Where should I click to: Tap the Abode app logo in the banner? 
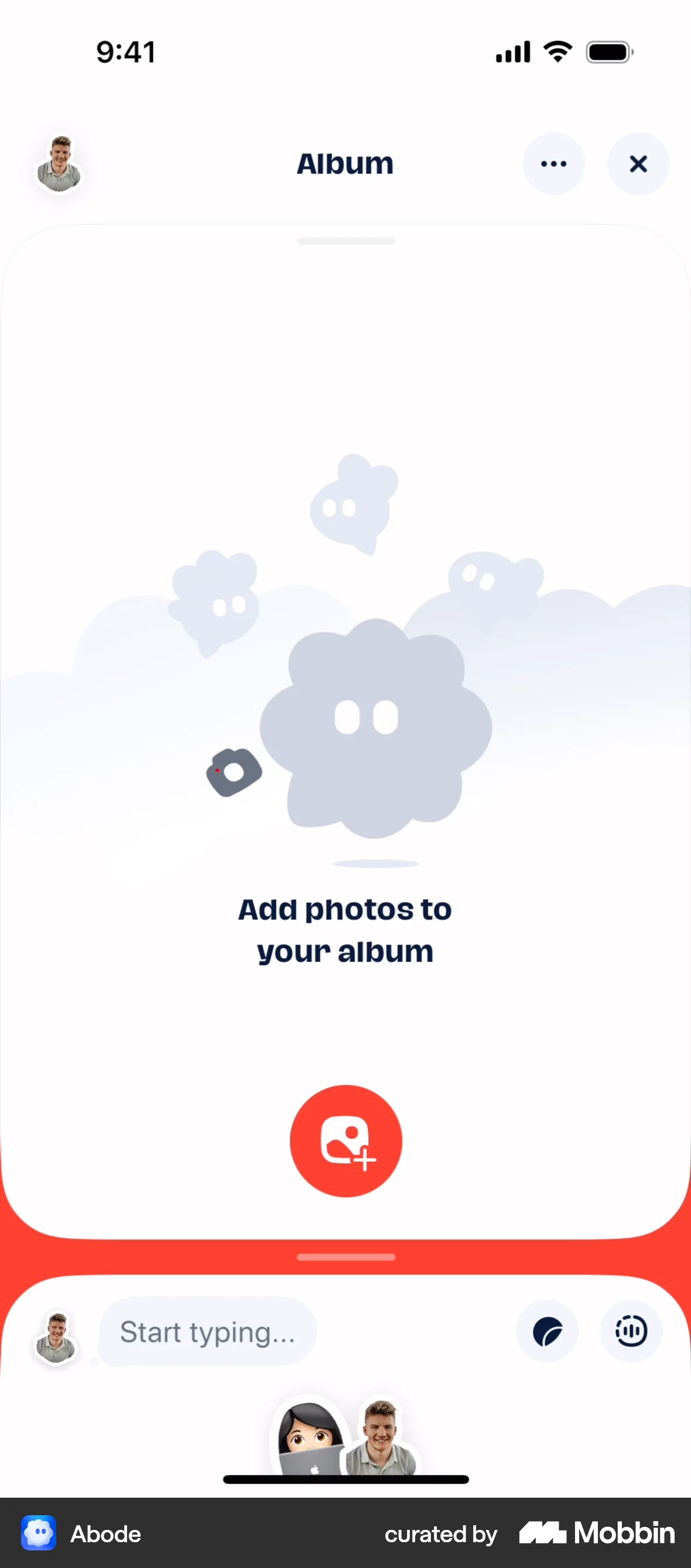38,1534
